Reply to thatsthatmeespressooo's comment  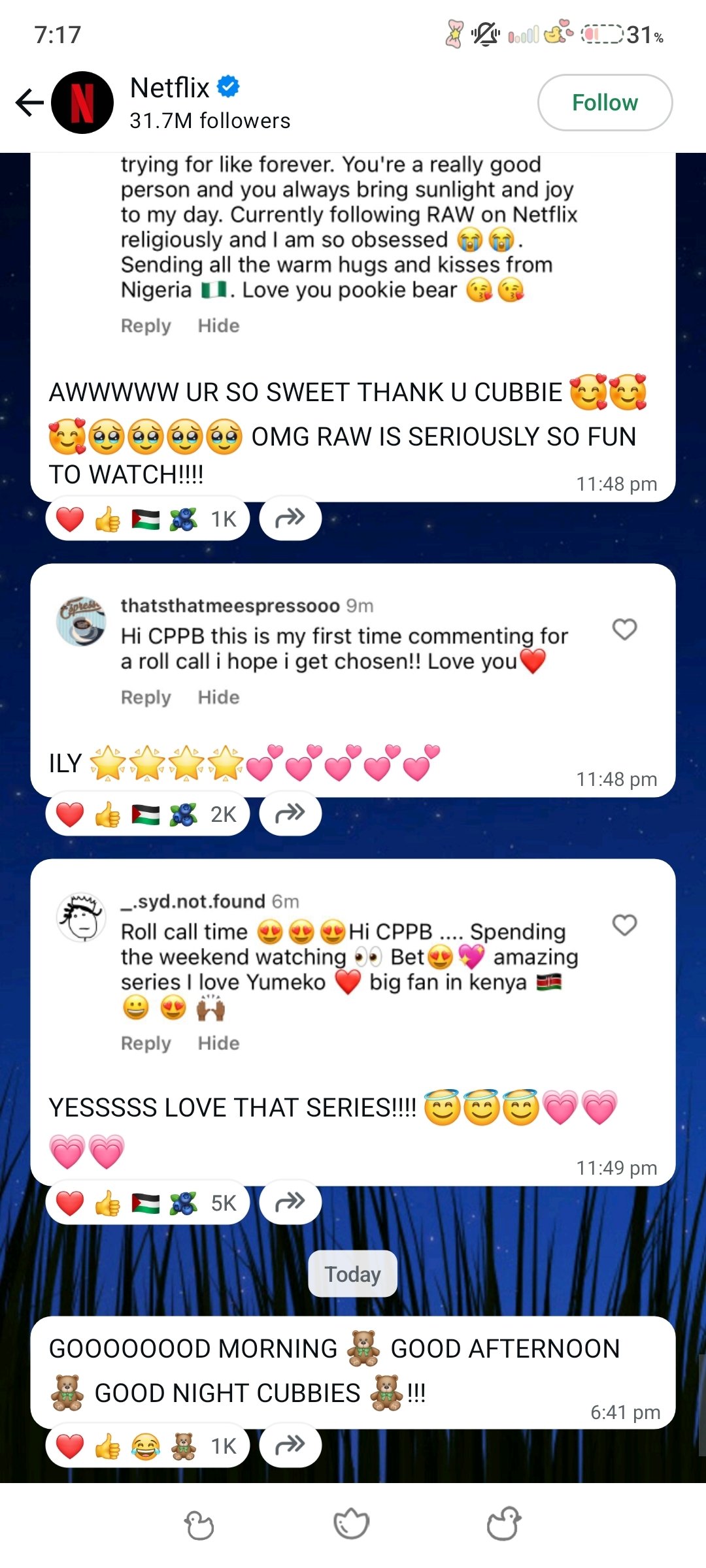click(146, 697)
